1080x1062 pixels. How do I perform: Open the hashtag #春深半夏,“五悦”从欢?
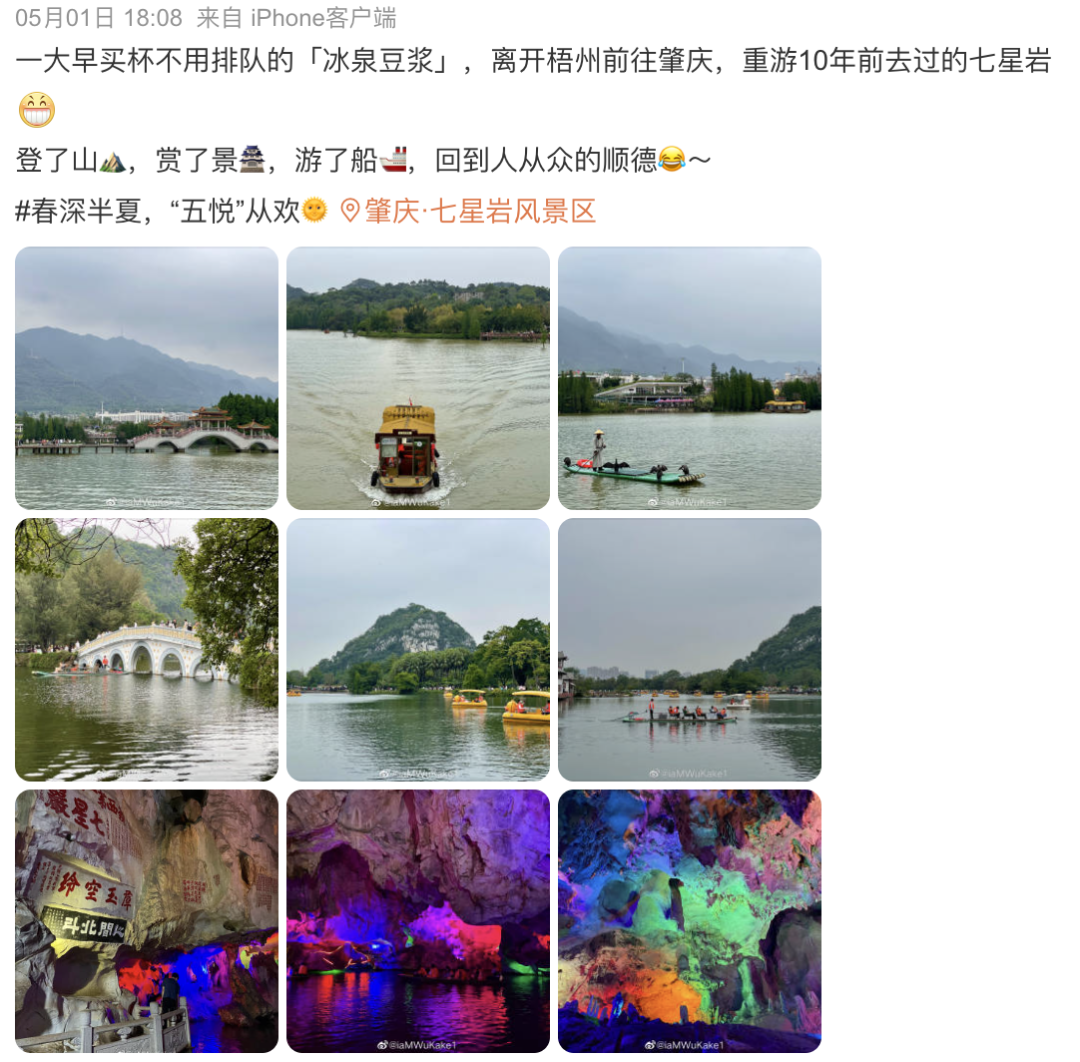pos(158,211)
